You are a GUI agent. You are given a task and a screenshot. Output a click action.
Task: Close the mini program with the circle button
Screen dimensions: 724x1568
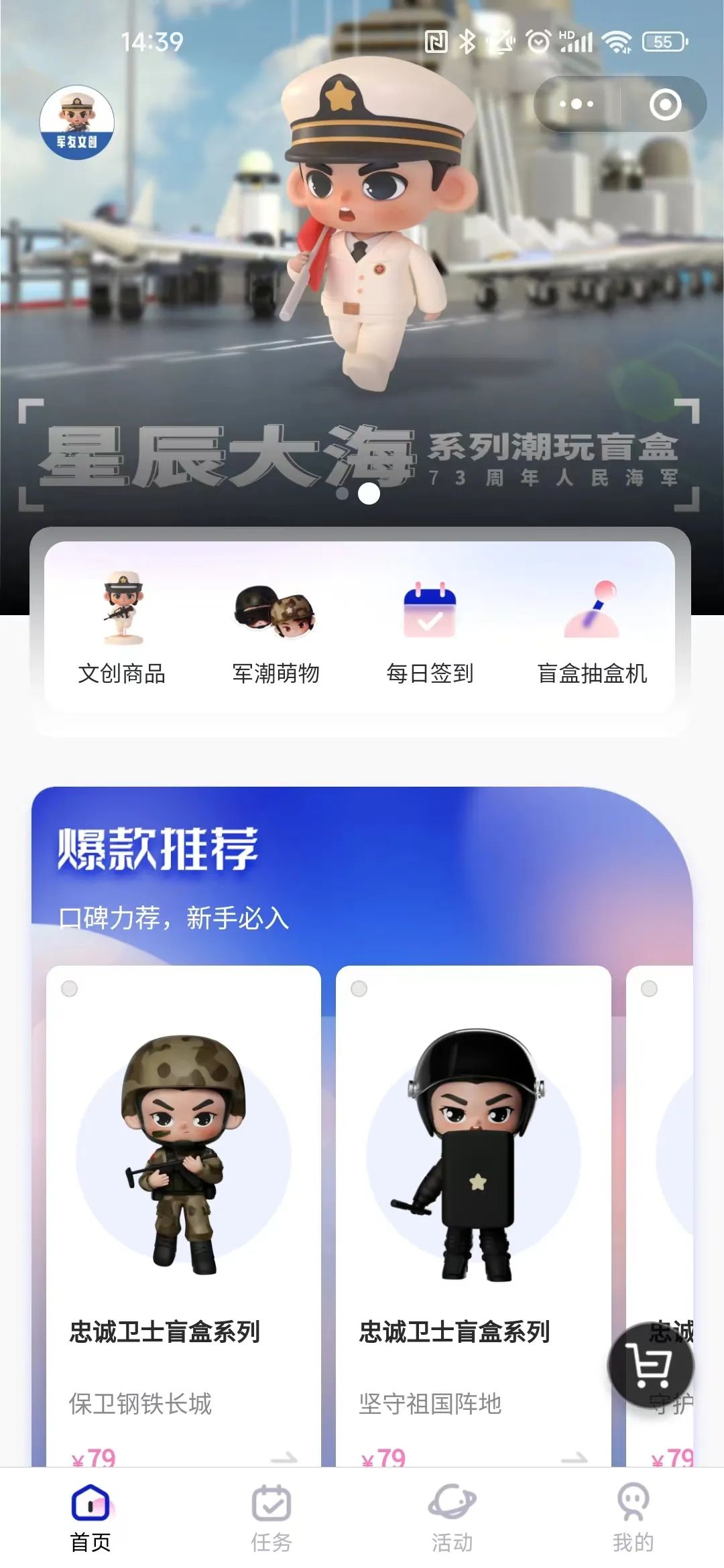[665, 104]
